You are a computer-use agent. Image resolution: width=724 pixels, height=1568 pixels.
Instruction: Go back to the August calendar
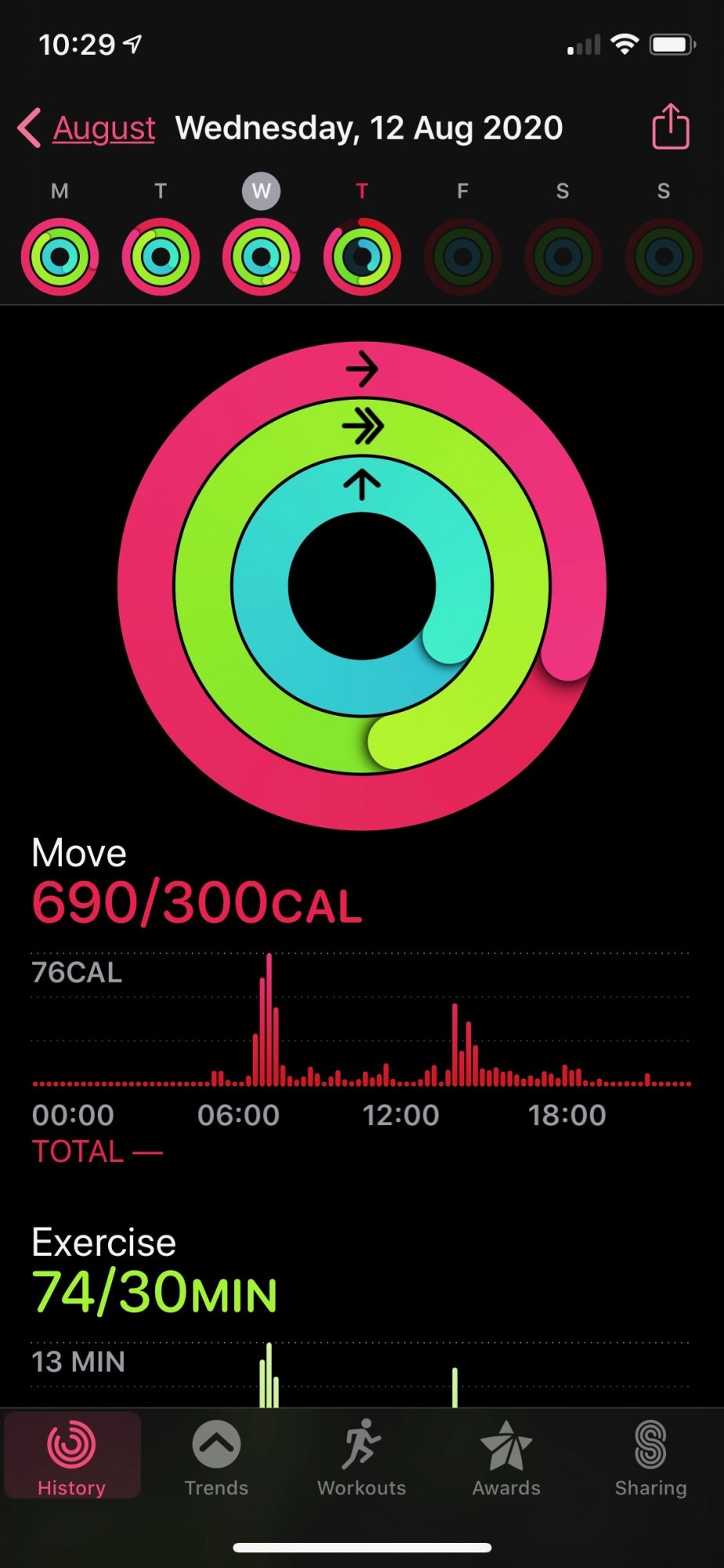click(87, 128)
